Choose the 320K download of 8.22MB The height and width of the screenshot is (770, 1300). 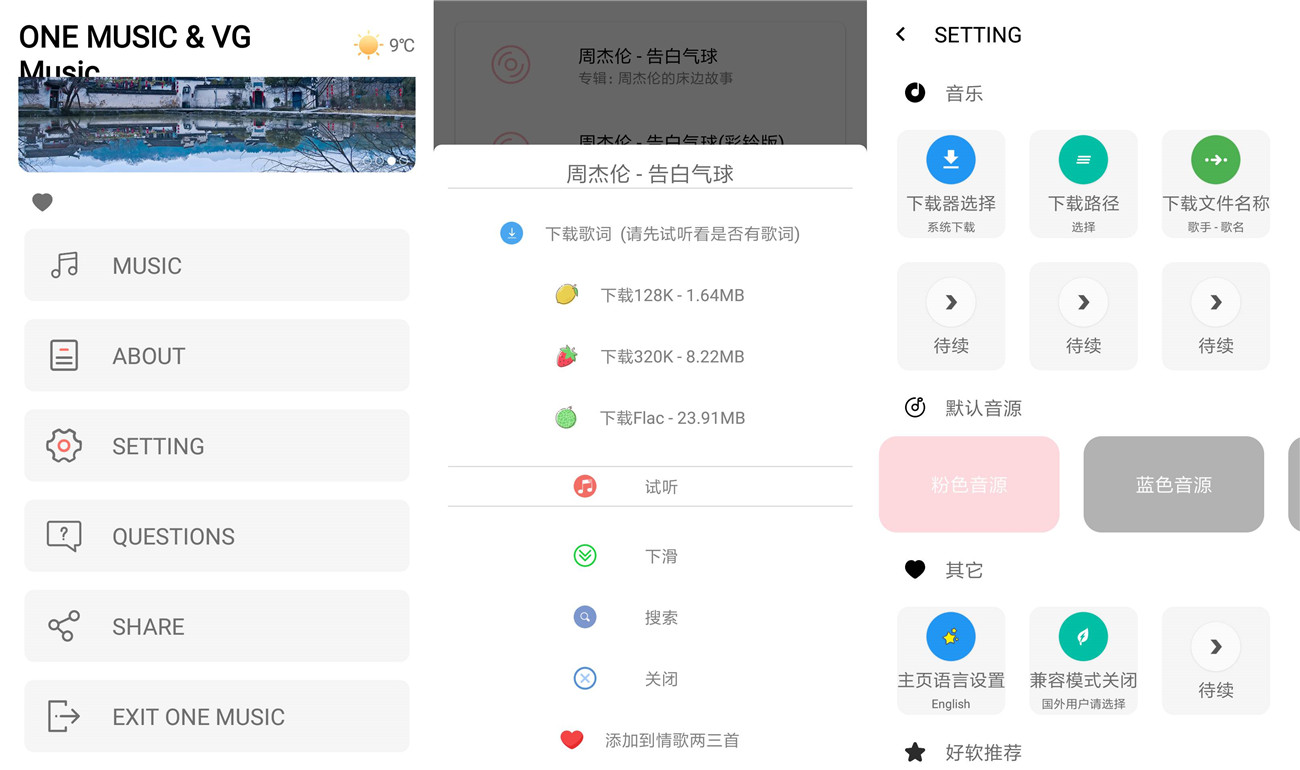[x=650, y=356]
